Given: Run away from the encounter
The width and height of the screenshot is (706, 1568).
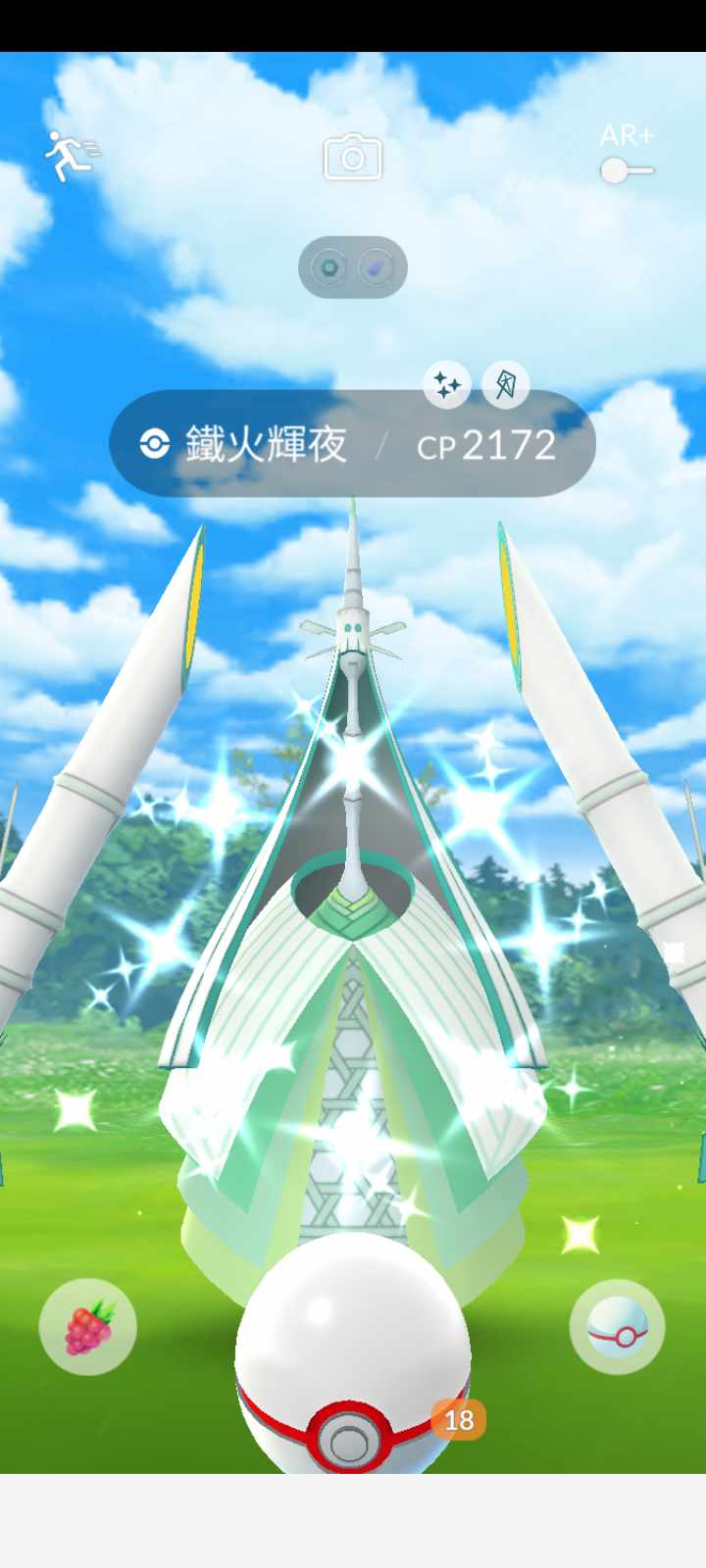Looking at the screenshot, I should tap(71, 156).
